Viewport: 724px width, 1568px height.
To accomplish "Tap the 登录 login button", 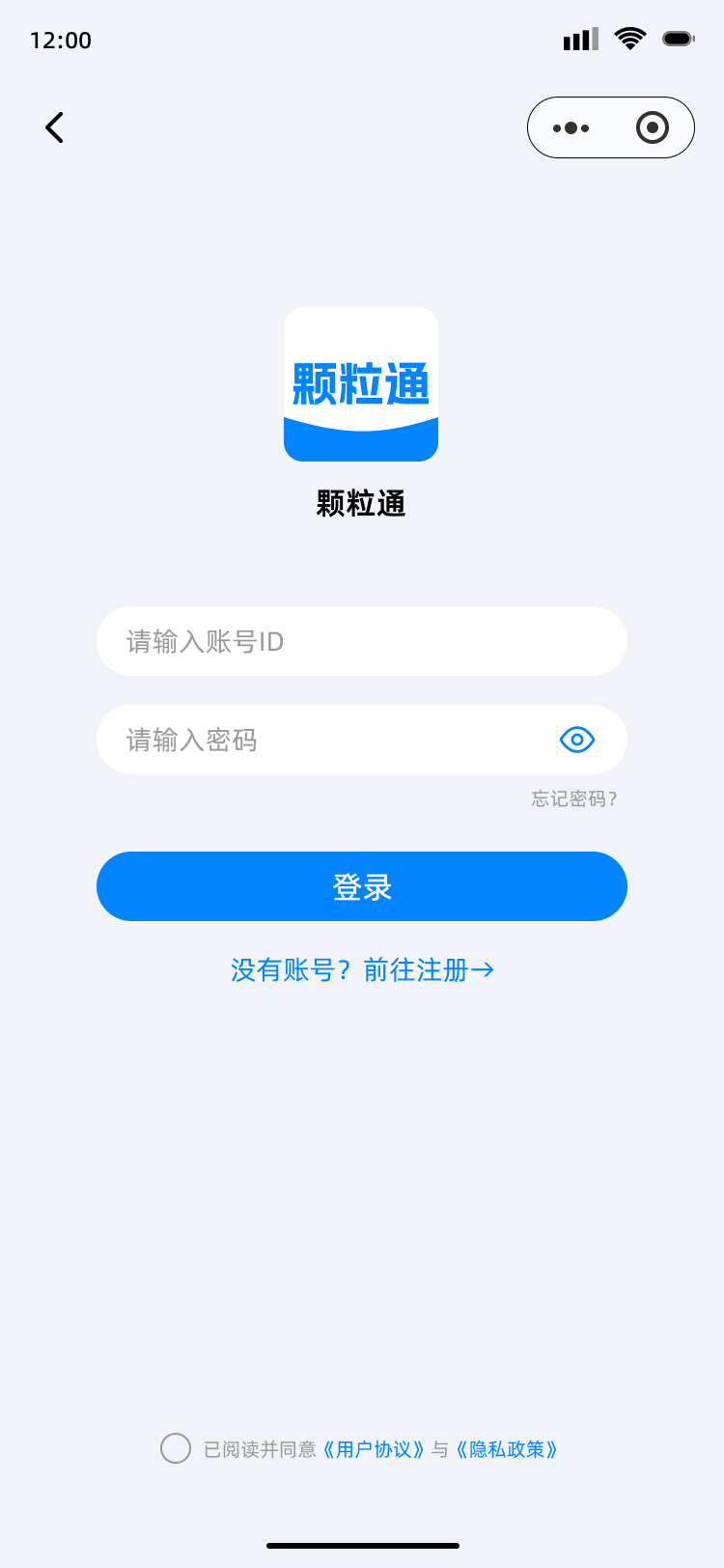I will [x=362, y=886].
